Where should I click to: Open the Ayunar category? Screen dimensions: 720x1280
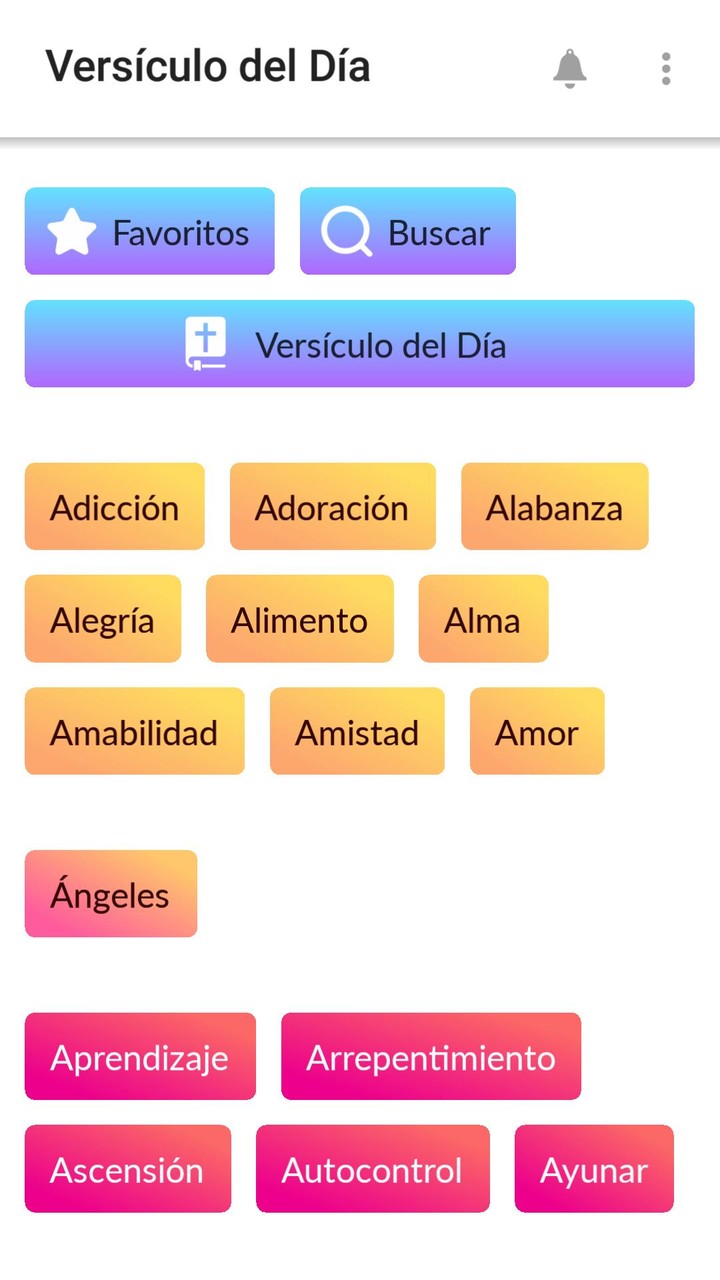click(594, 1168)
